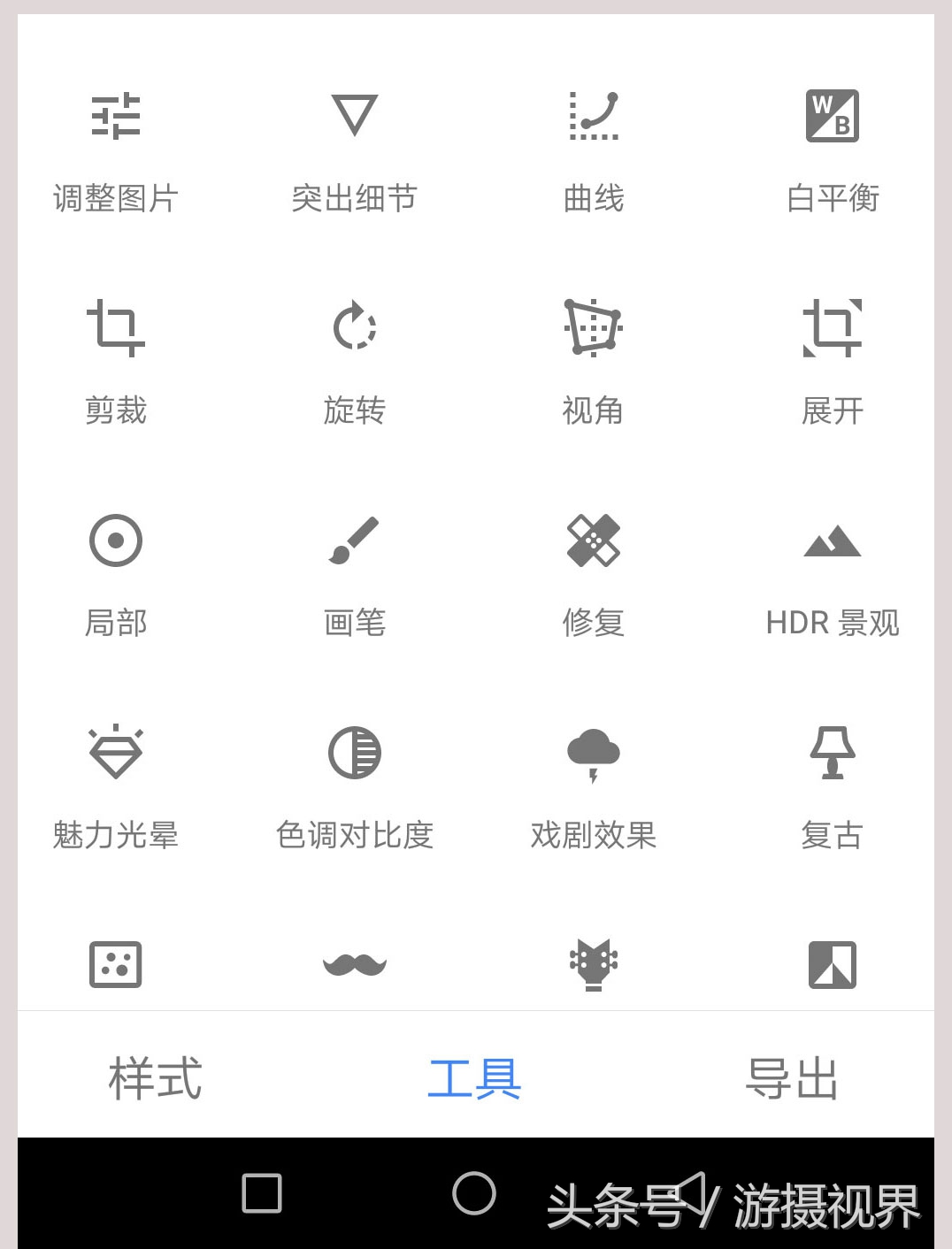Select the mustache Retrolux filter icon
Screen dimensions: 952x1249
coord(354,964)
